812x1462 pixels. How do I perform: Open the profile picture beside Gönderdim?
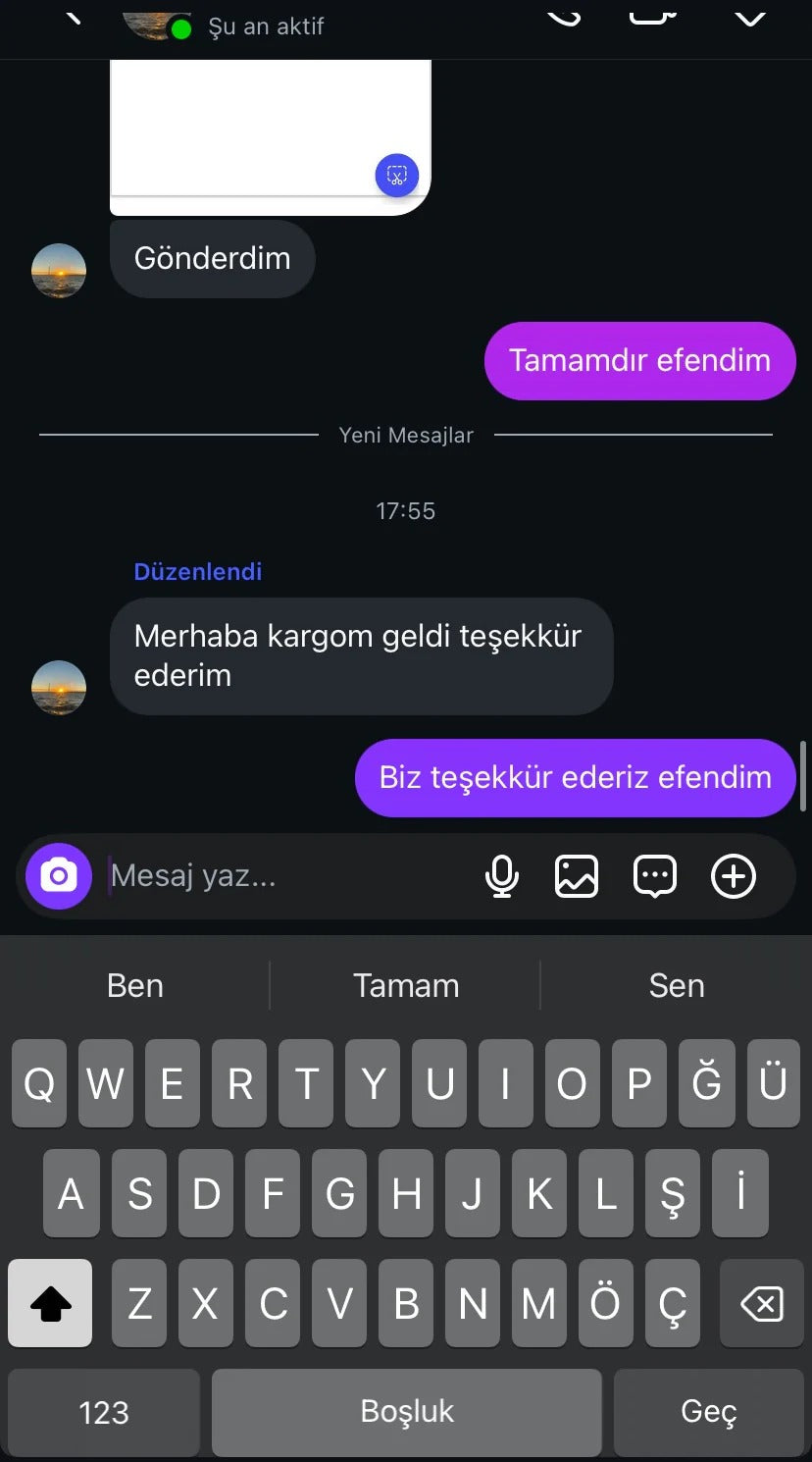pos(59,271)
